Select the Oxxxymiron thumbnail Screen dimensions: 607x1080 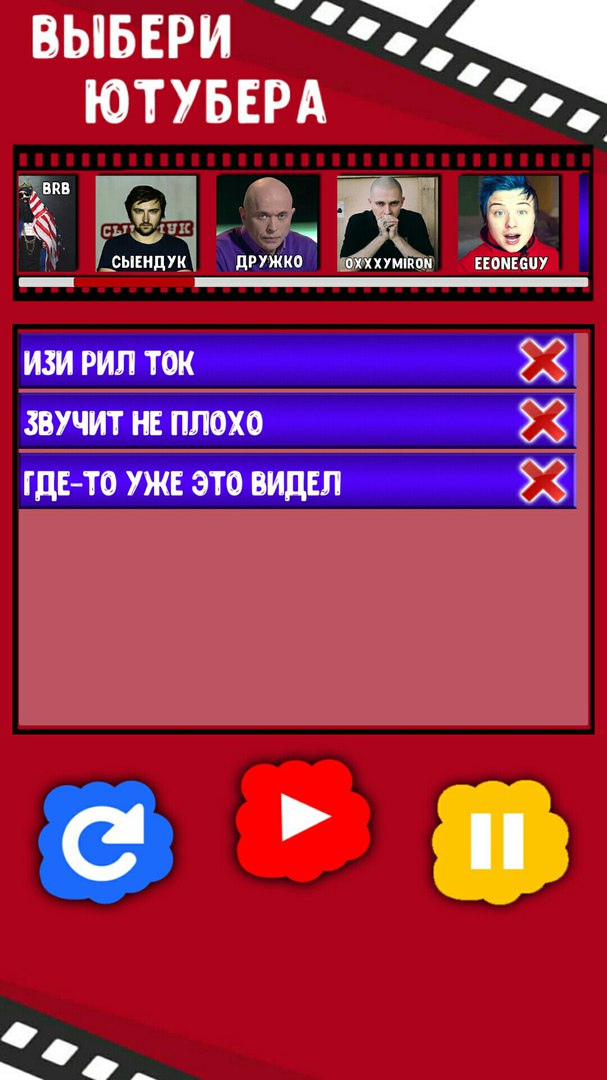point(388,224)
